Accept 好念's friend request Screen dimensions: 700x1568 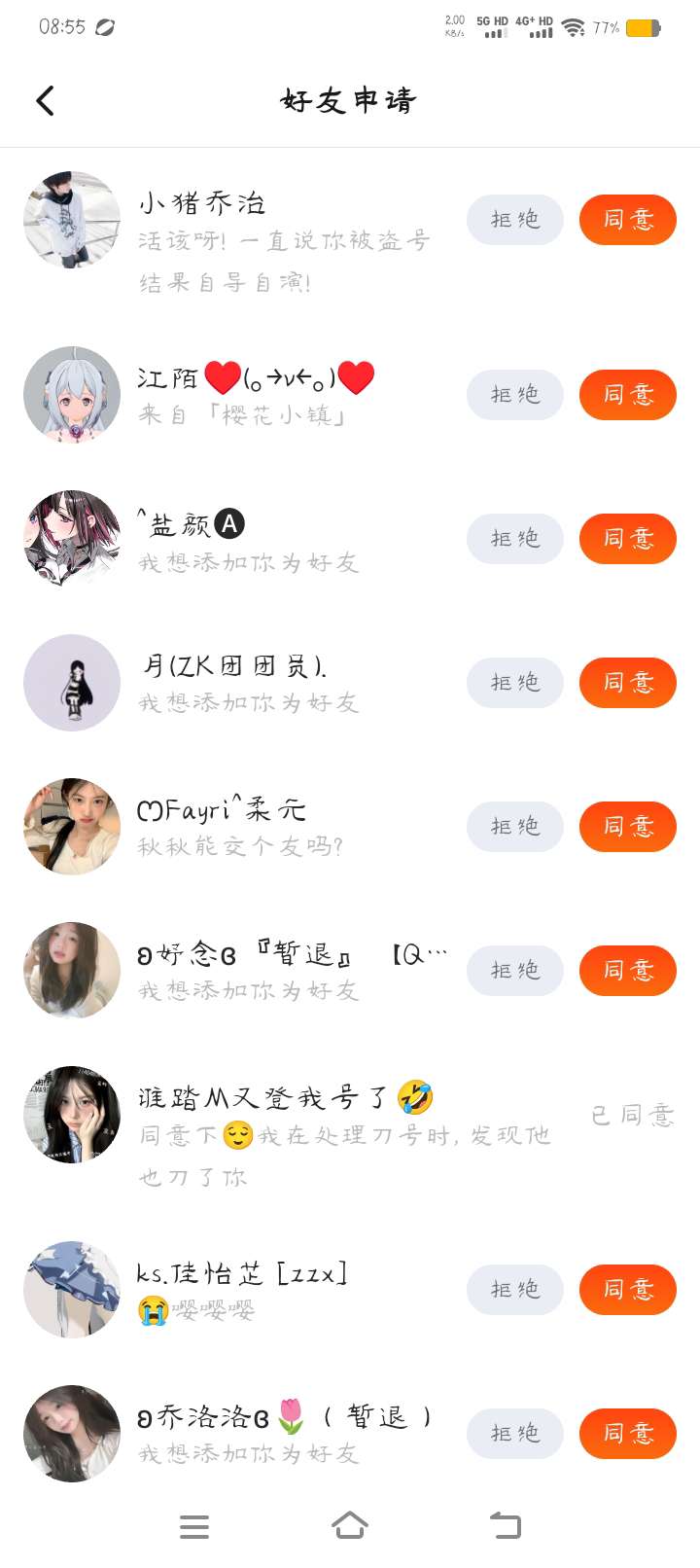pyautogui.click(x=627, y=971)
